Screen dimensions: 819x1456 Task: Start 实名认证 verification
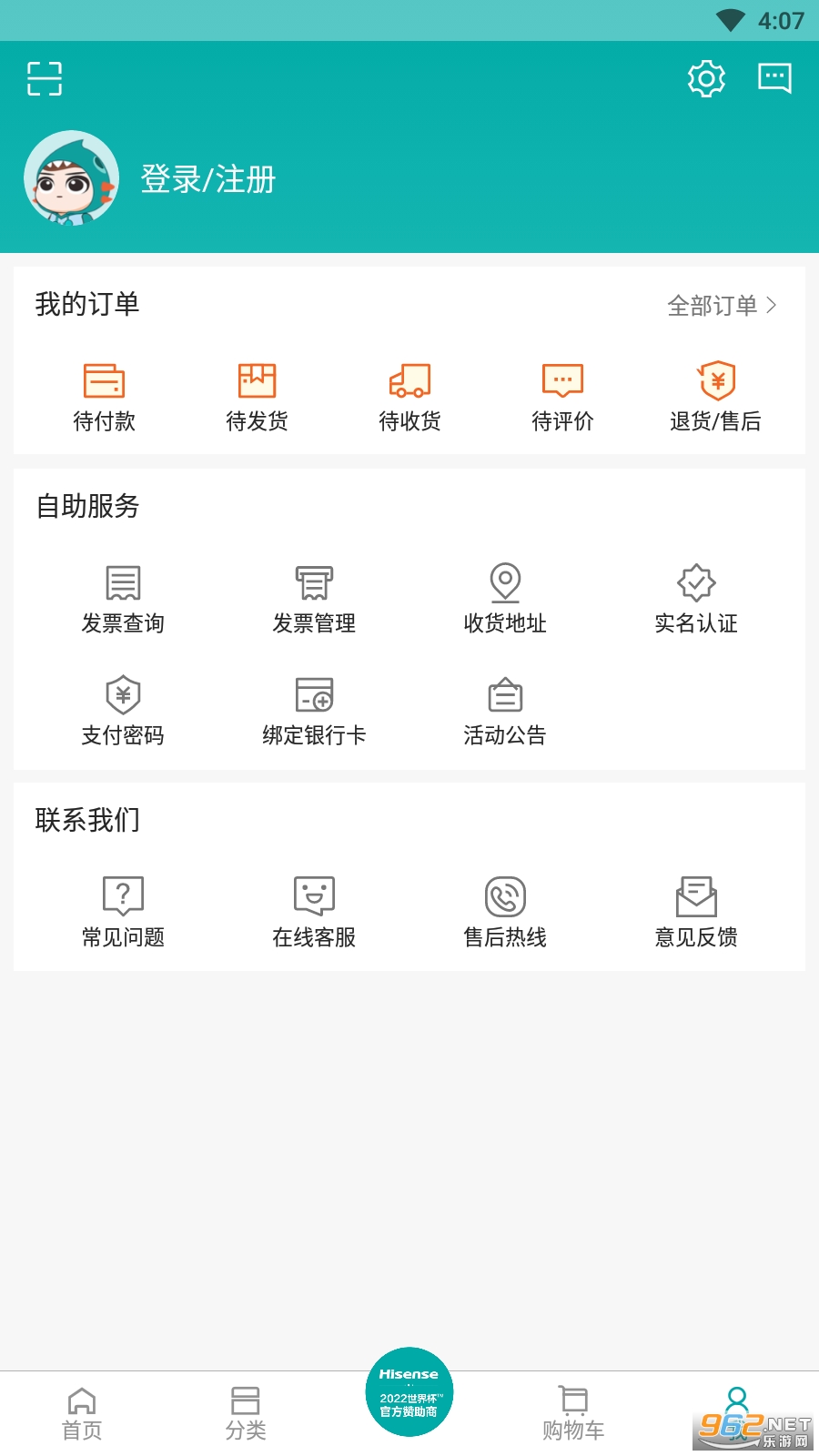[696, 600]
